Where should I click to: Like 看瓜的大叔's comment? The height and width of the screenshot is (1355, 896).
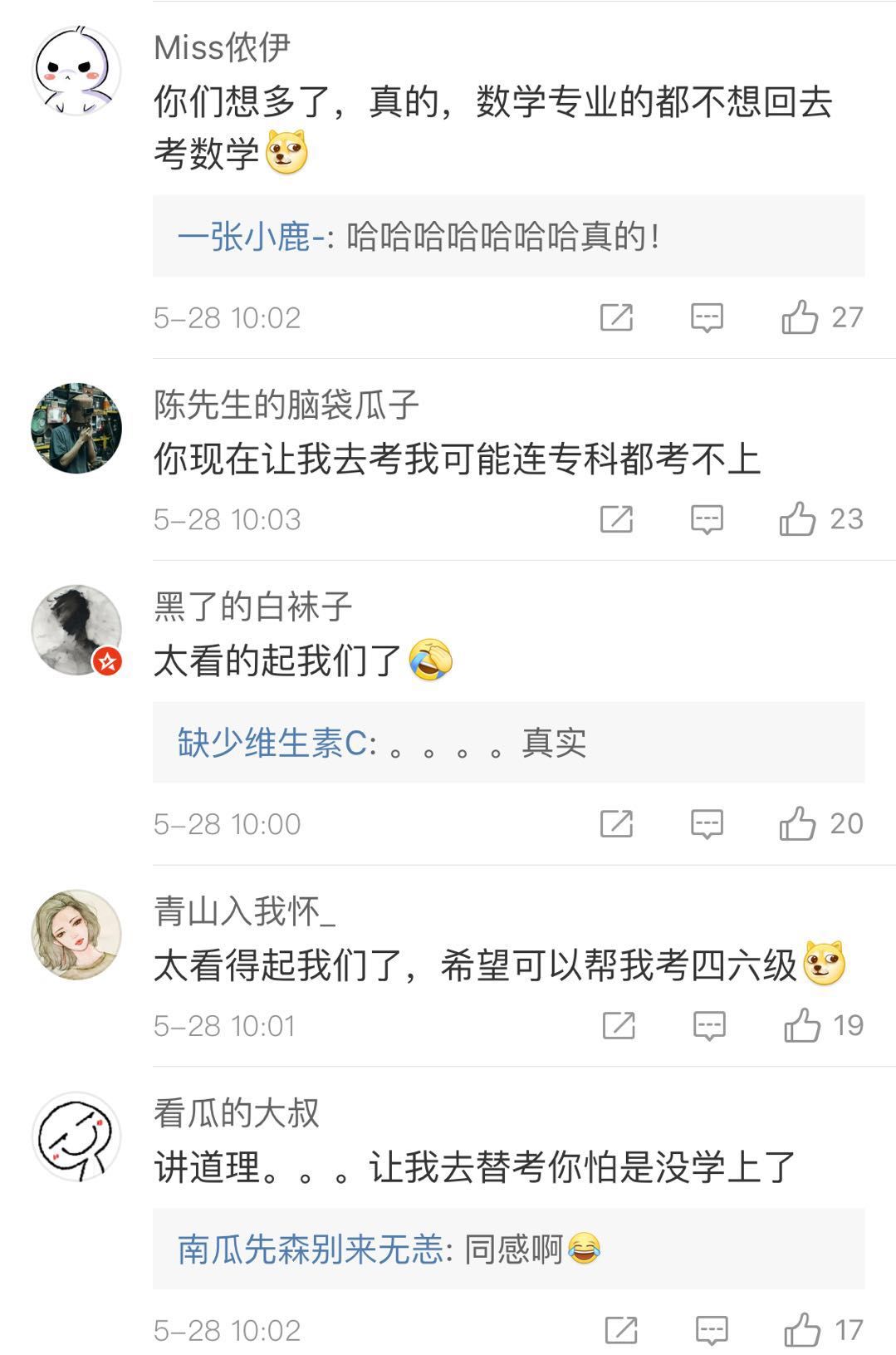802,1330
